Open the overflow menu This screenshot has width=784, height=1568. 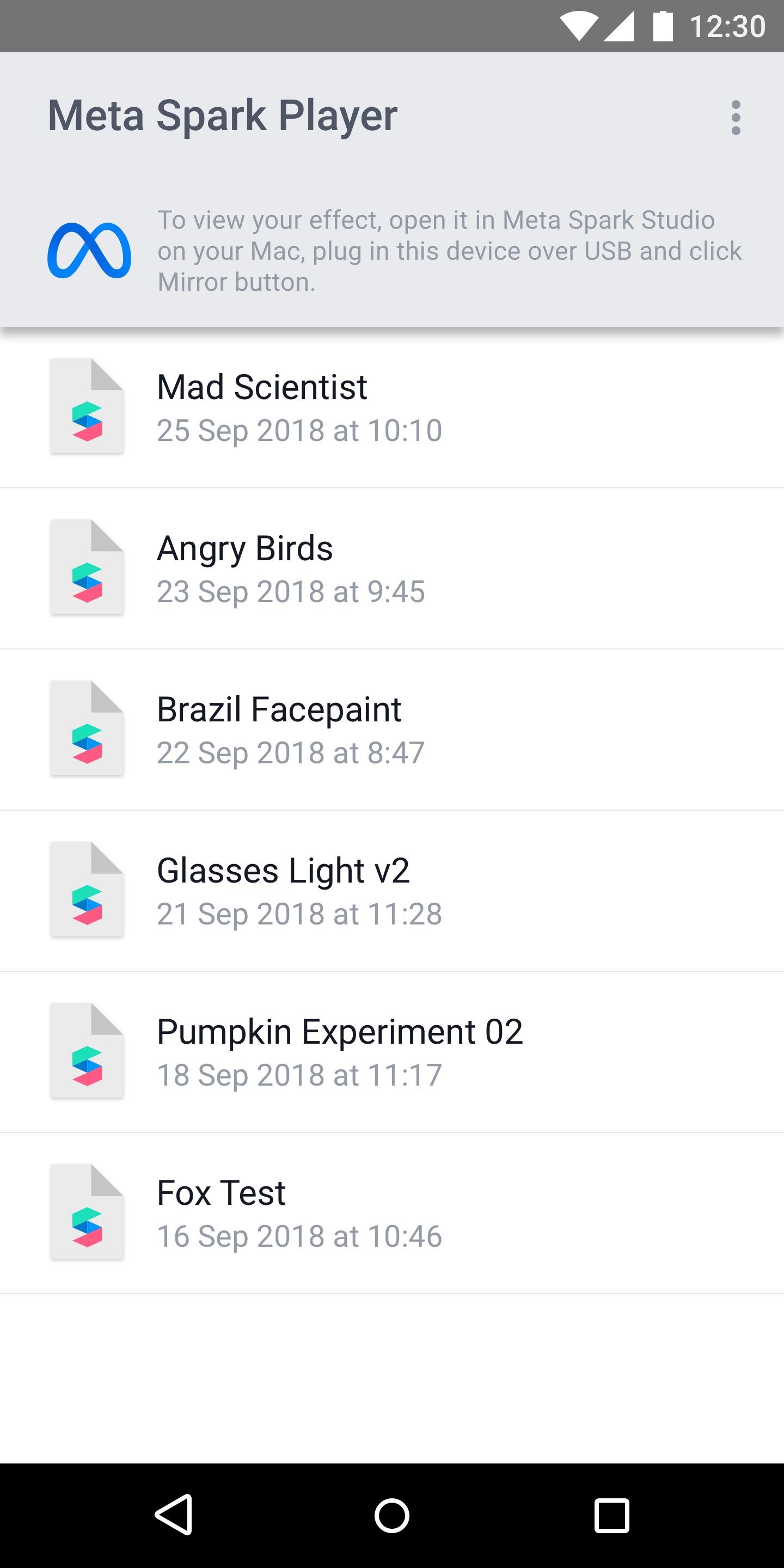(x=736, y=118)
